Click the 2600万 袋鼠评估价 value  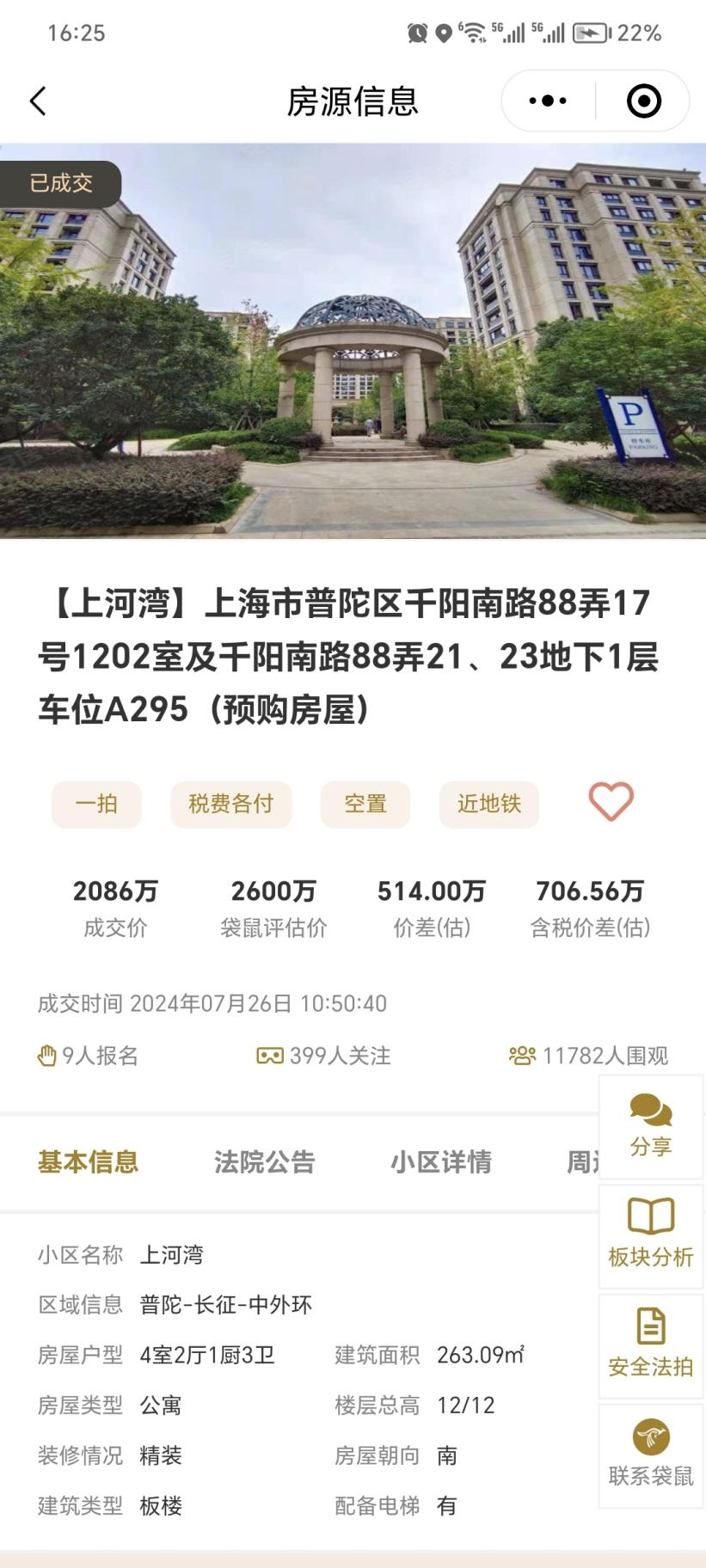point(272,891)
